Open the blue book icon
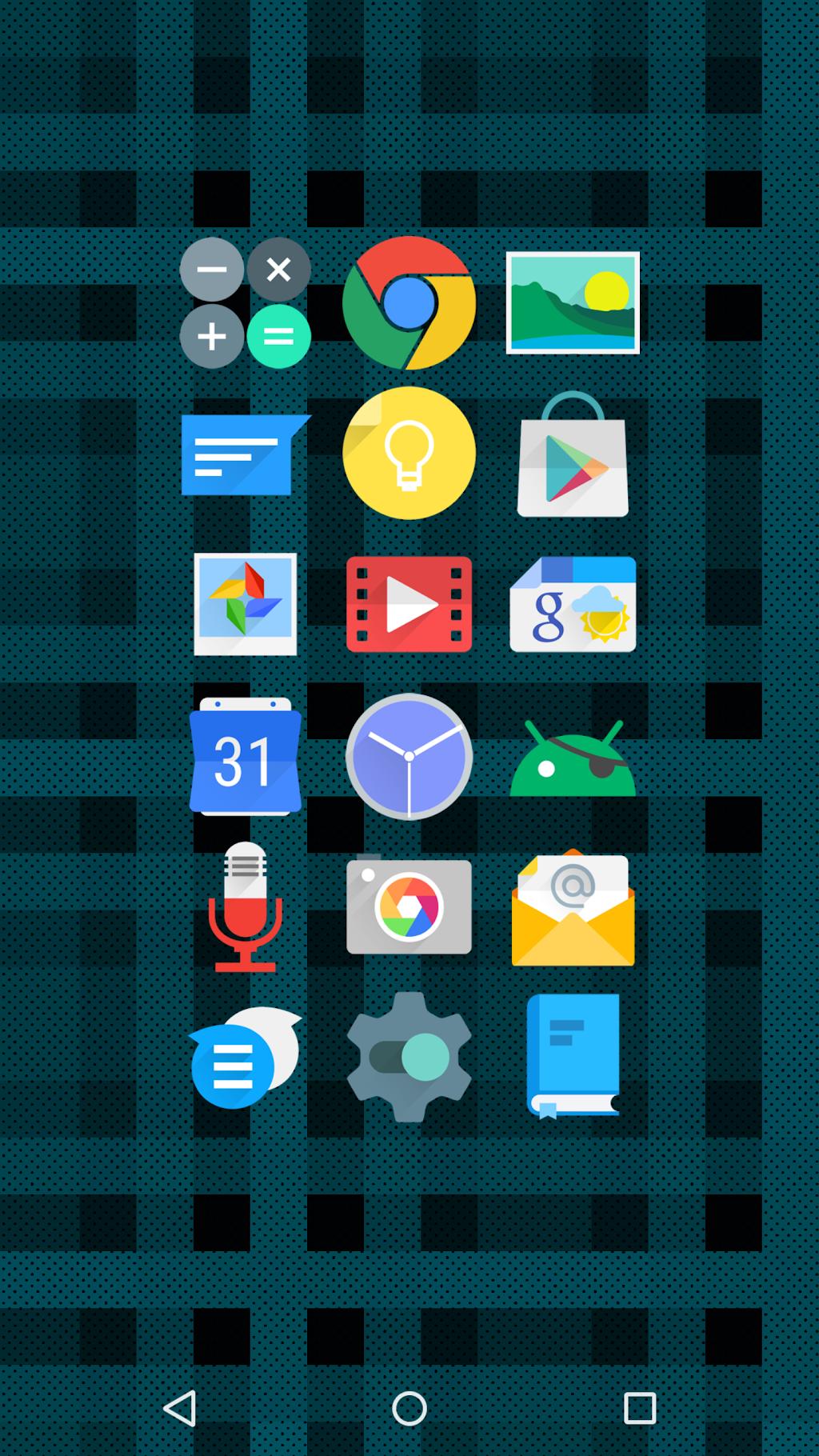The height and width of the screenshot is (1456, 819). coord(573,1056)
